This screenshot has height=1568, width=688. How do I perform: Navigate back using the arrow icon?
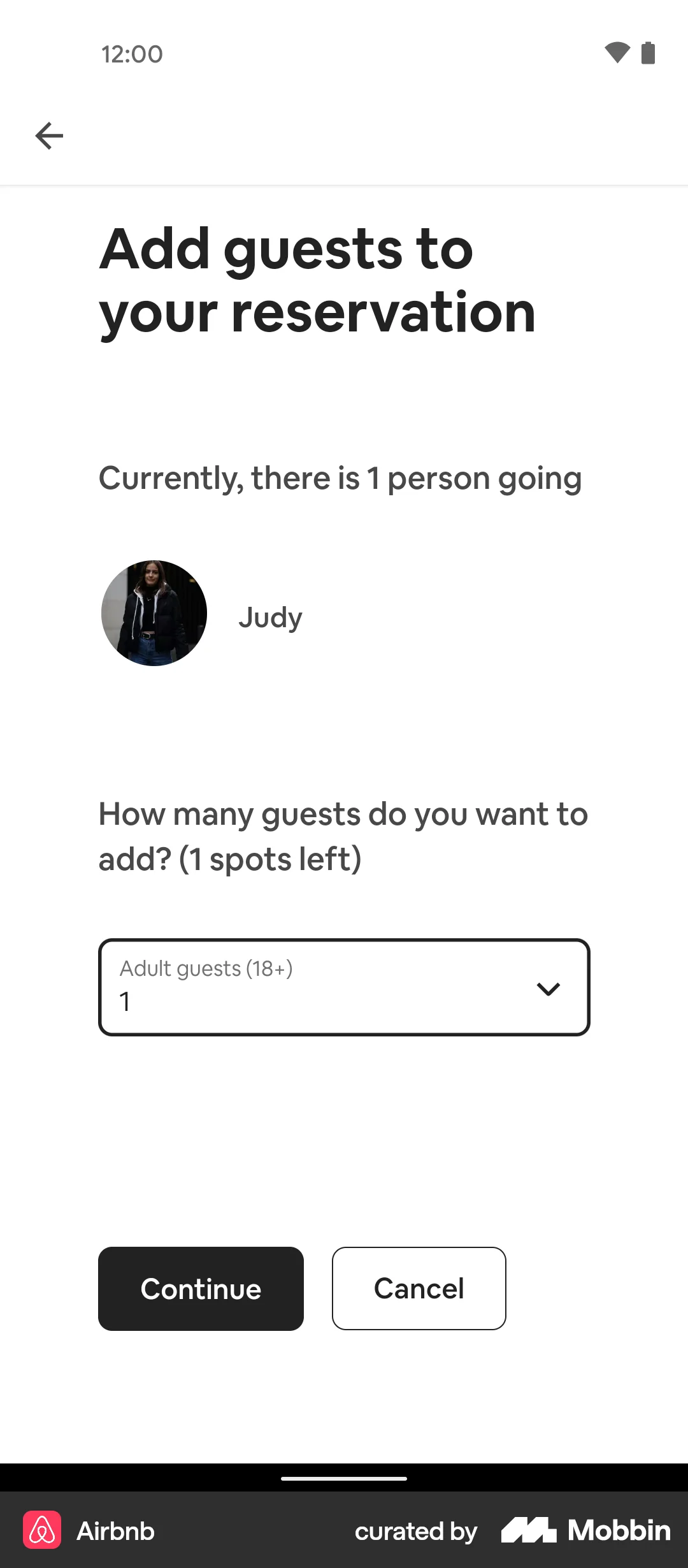(x=48, y=135)
